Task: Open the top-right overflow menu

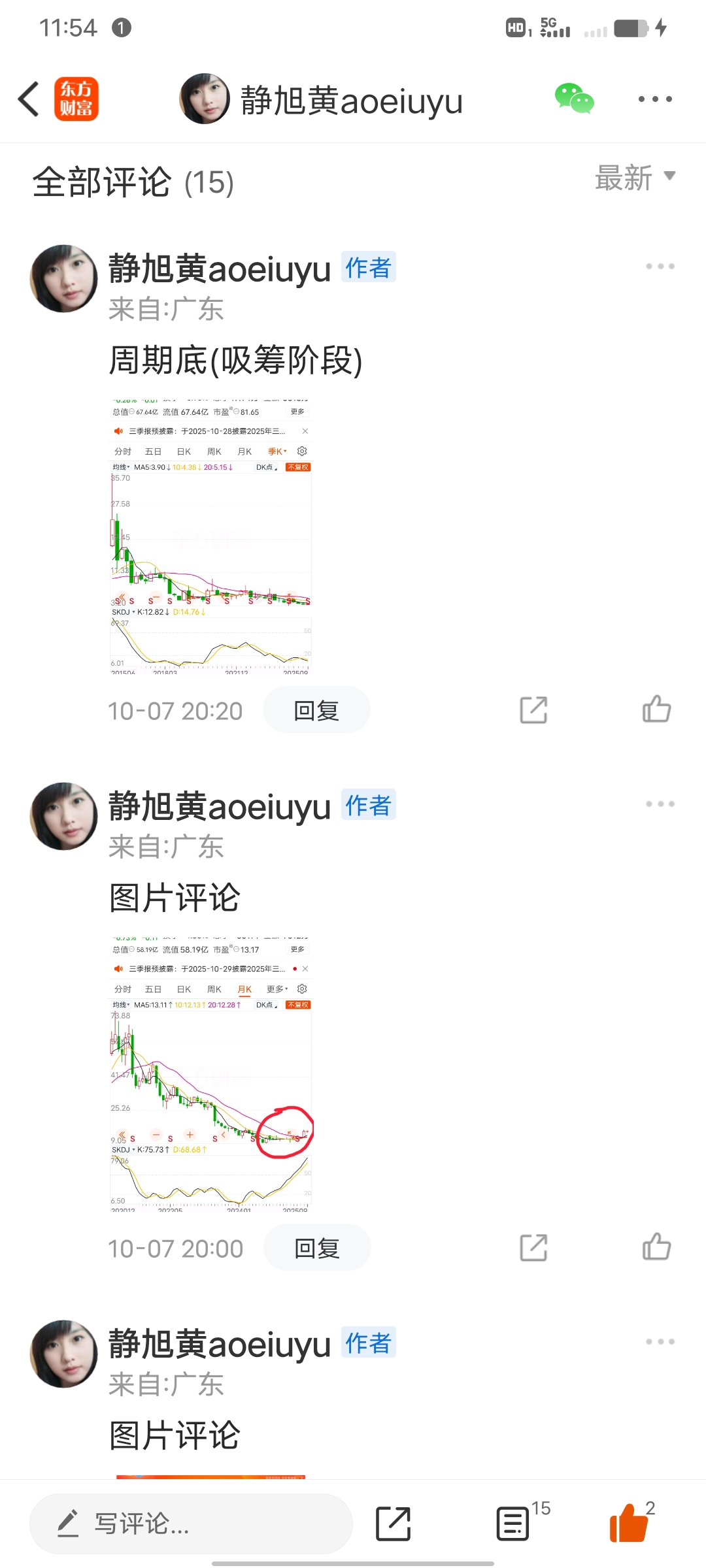Action: pyautogui.click(x=655, y=99)
